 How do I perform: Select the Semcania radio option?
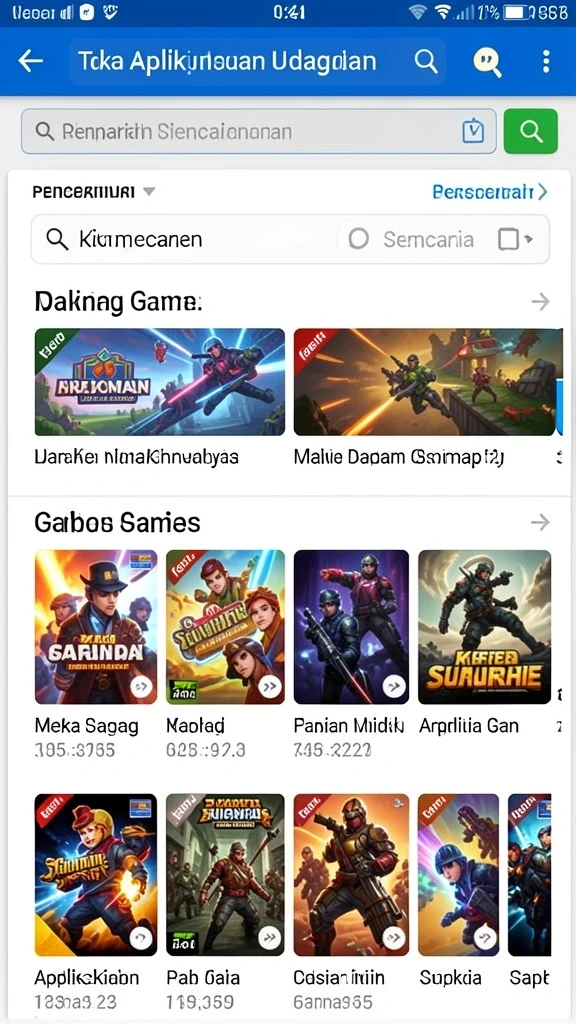pyautogui.click(x=411, y=239)
